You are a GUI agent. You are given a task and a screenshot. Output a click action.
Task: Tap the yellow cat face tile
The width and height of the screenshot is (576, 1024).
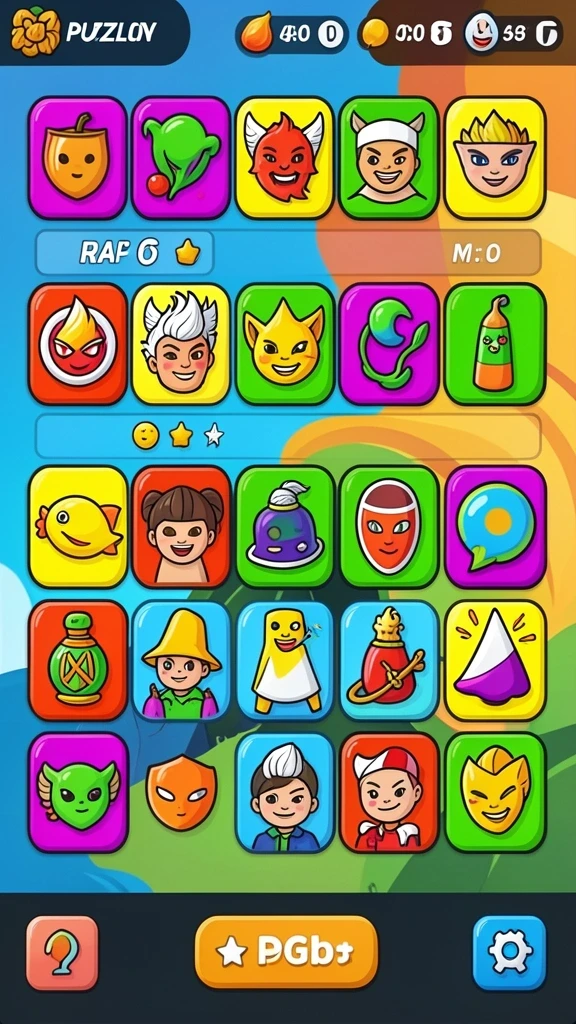[x=285, y=344]
